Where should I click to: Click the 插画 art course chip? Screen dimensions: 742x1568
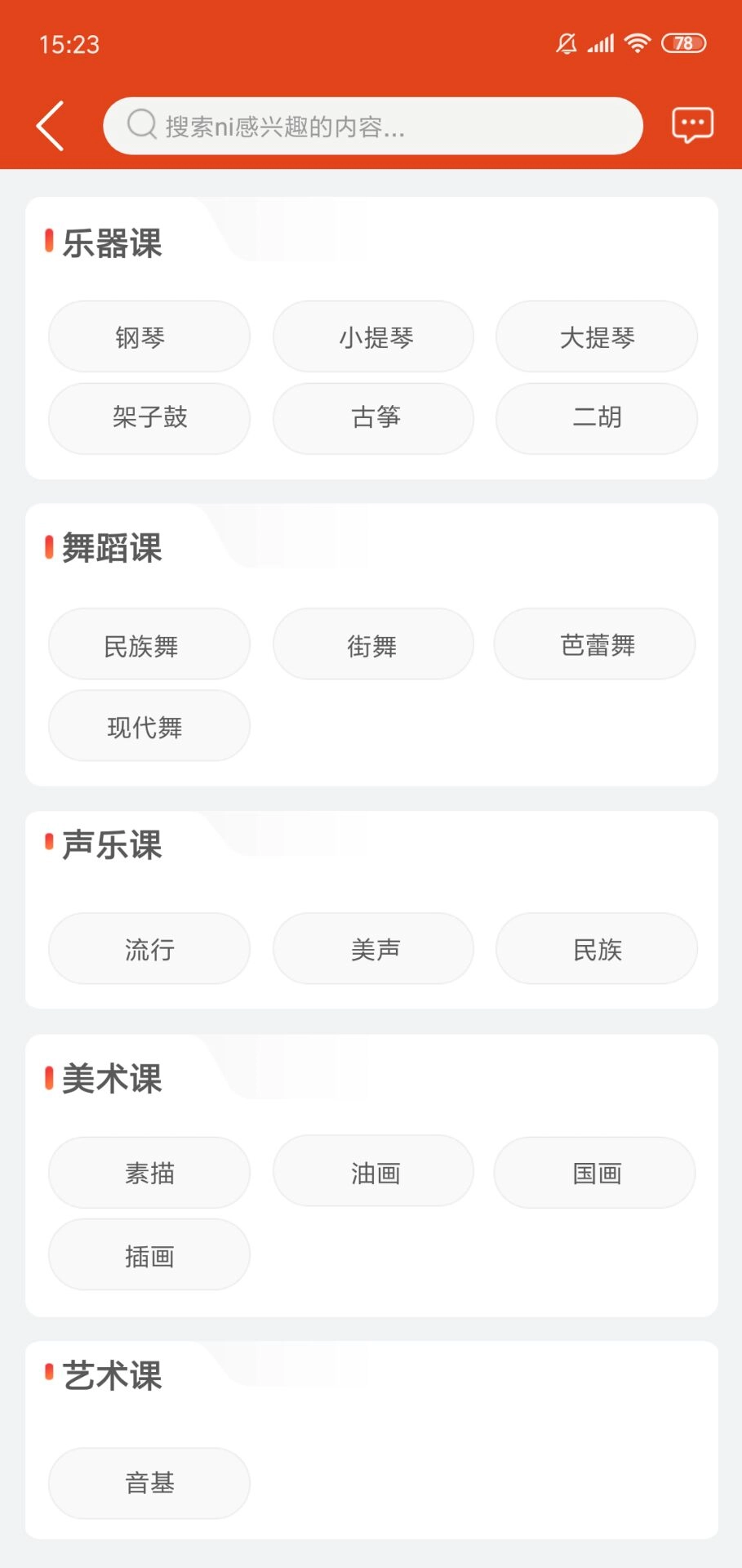pyautogui.click(x=149, y=1254)
